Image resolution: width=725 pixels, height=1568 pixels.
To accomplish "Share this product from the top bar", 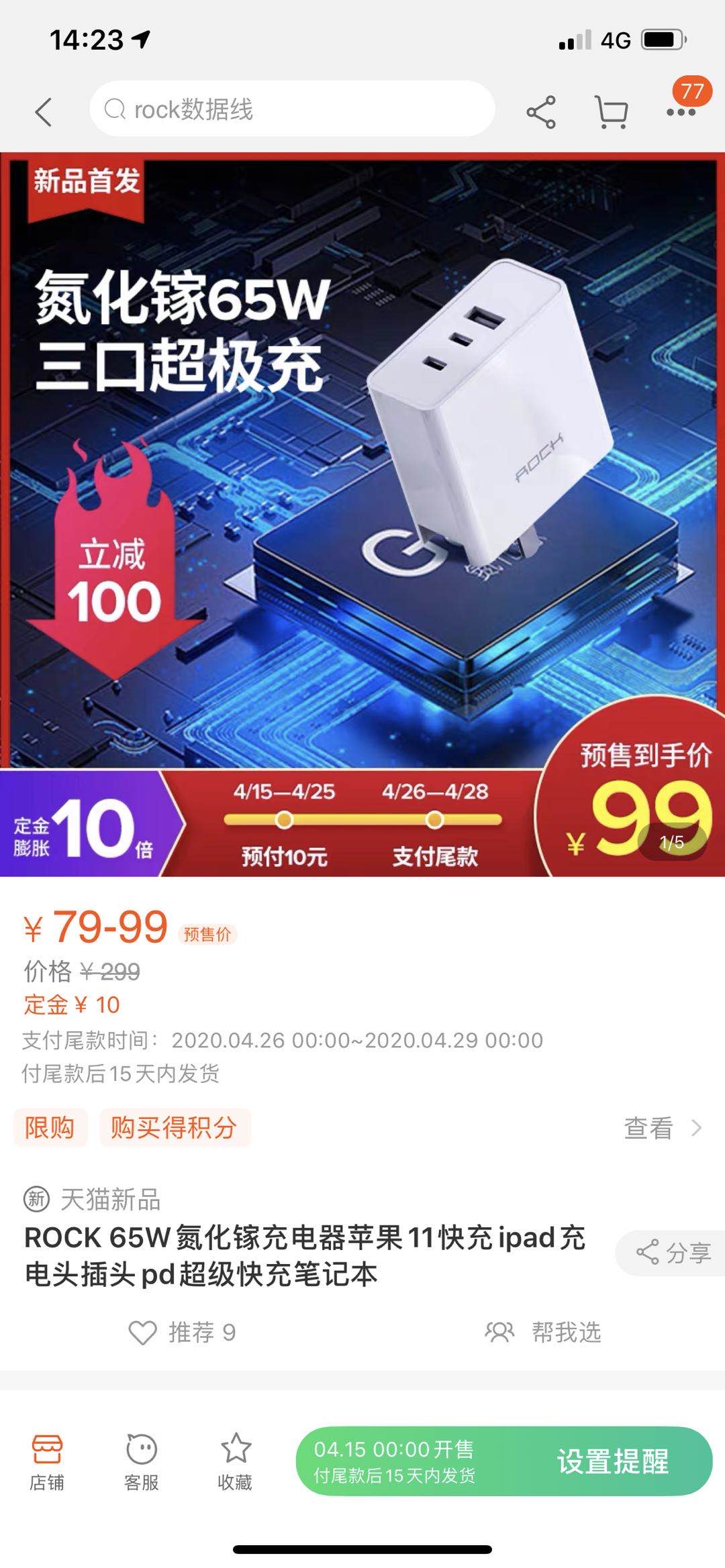I will tap(540, 111).
